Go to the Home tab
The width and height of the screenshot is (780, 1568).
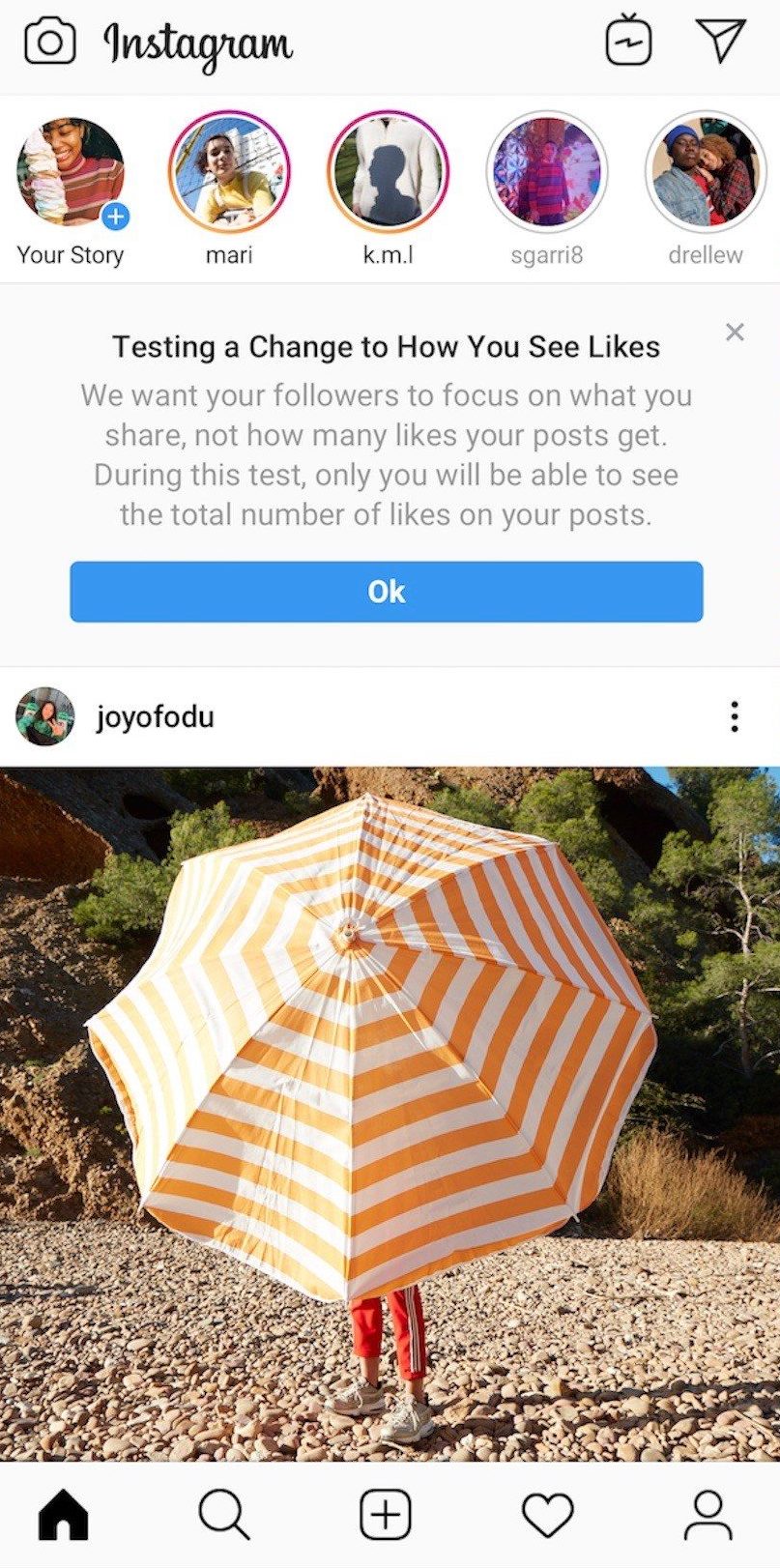(64, 1514)
